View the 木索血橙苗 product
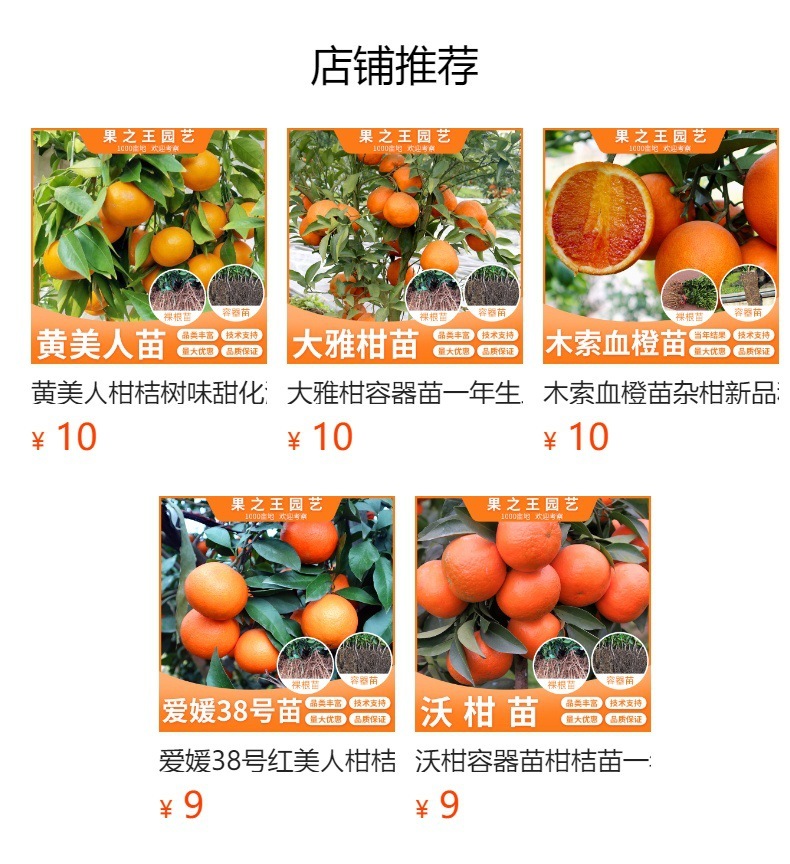This screenshot has width=790, height=864. click(x=660, y=246)
